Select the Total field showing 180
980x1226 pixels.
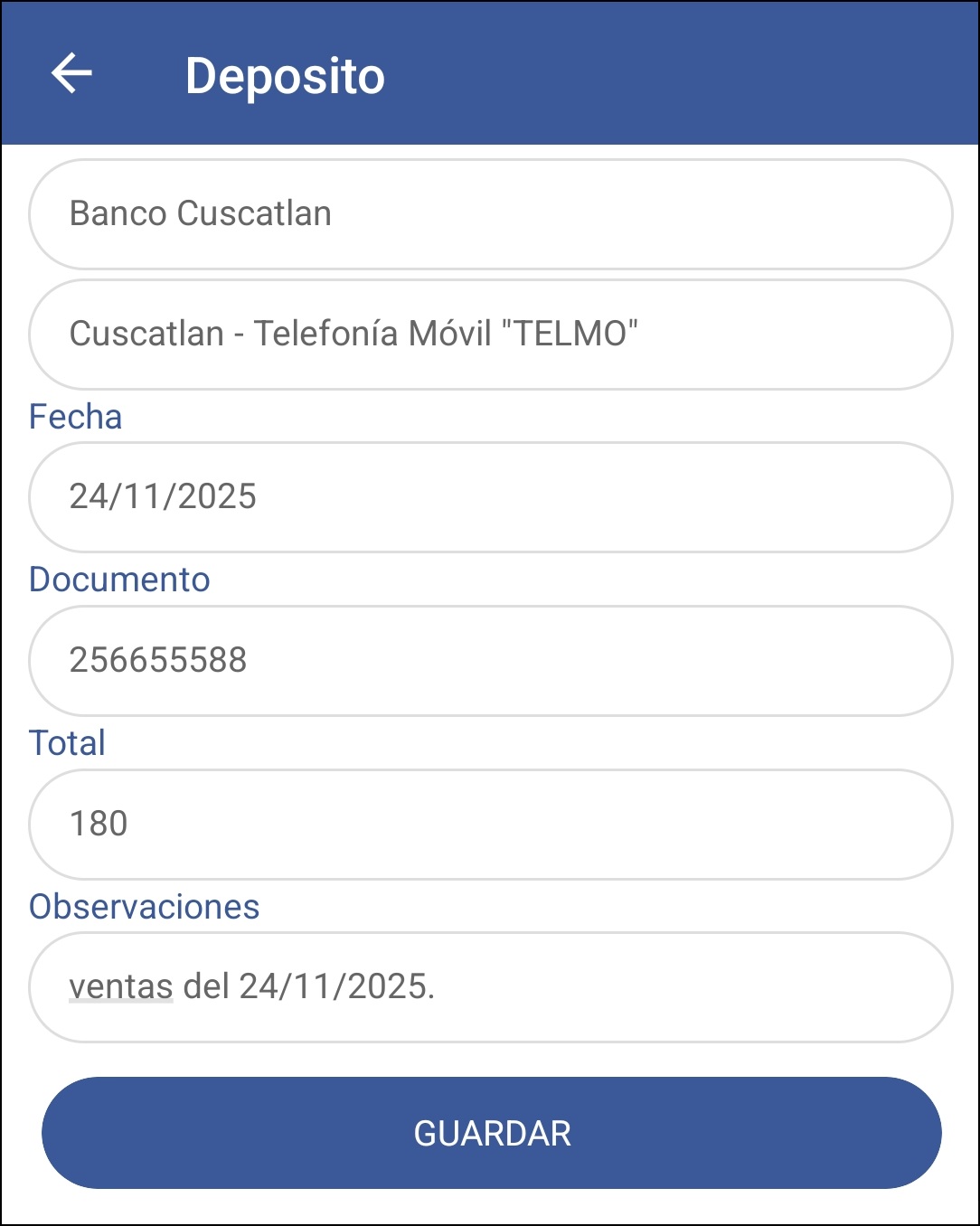tap(490, 824)
